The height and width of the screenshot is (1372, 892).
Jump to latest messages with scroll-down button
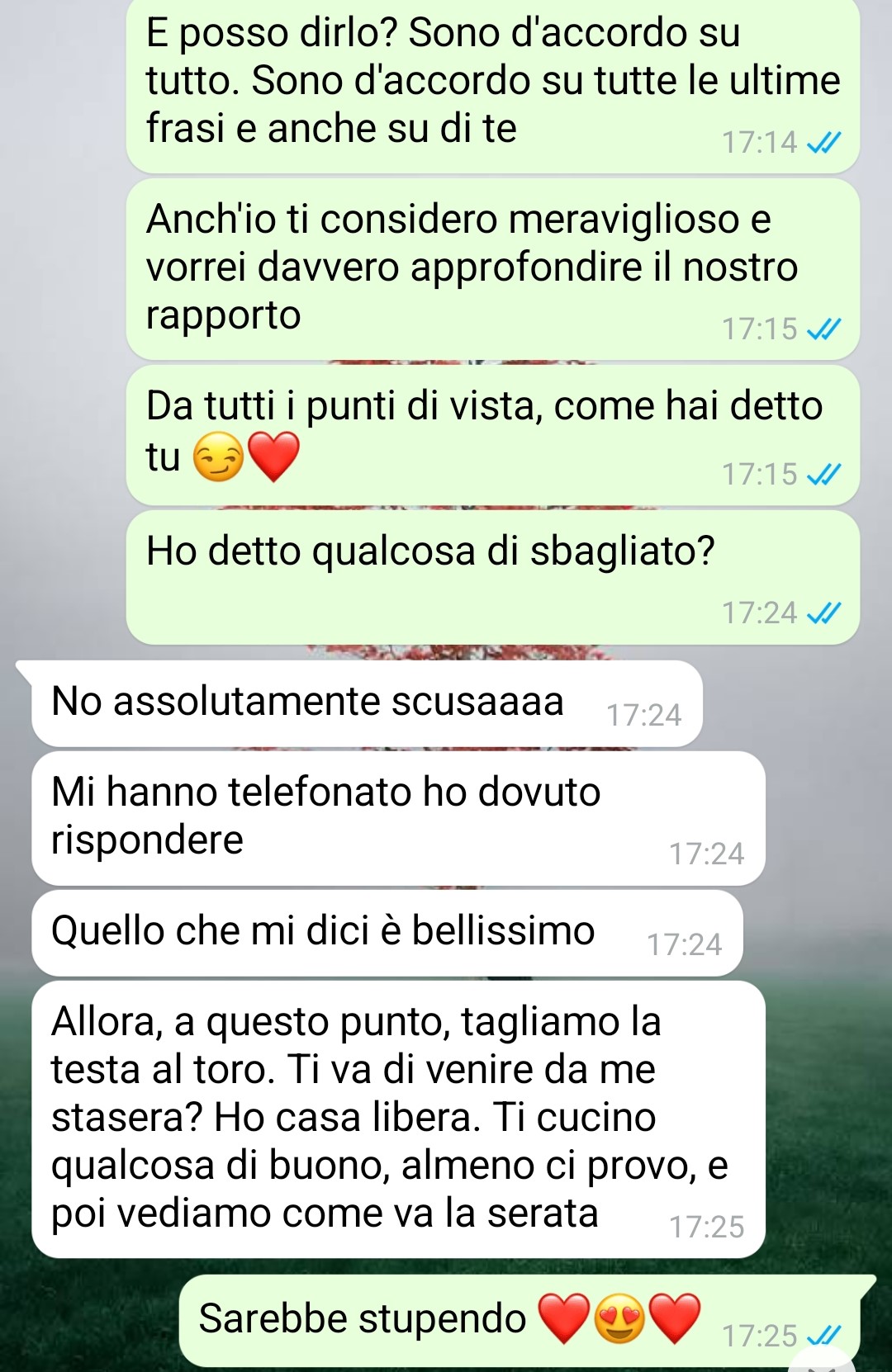tap(822, 1362)
